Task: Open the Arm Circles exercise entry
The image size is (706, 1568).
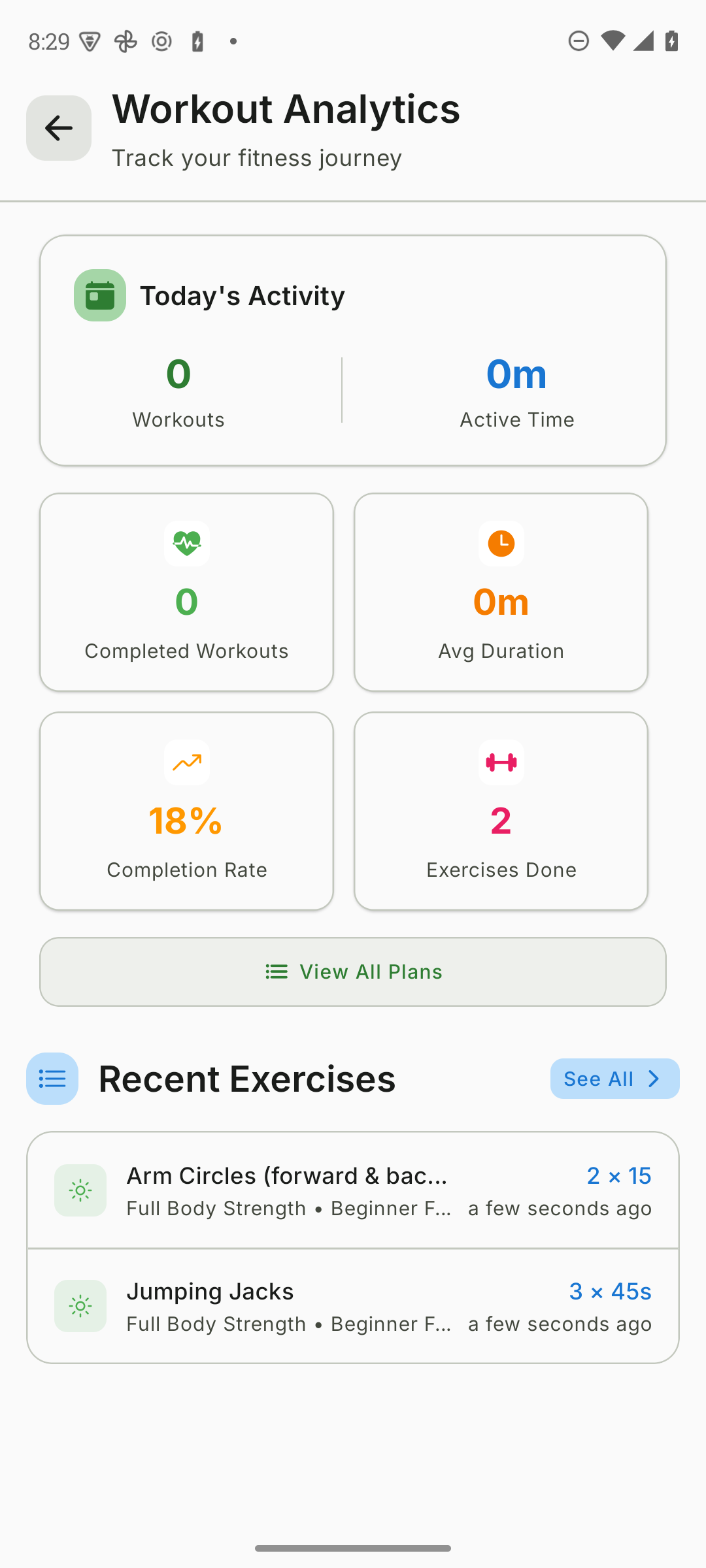Action: 353,1190
